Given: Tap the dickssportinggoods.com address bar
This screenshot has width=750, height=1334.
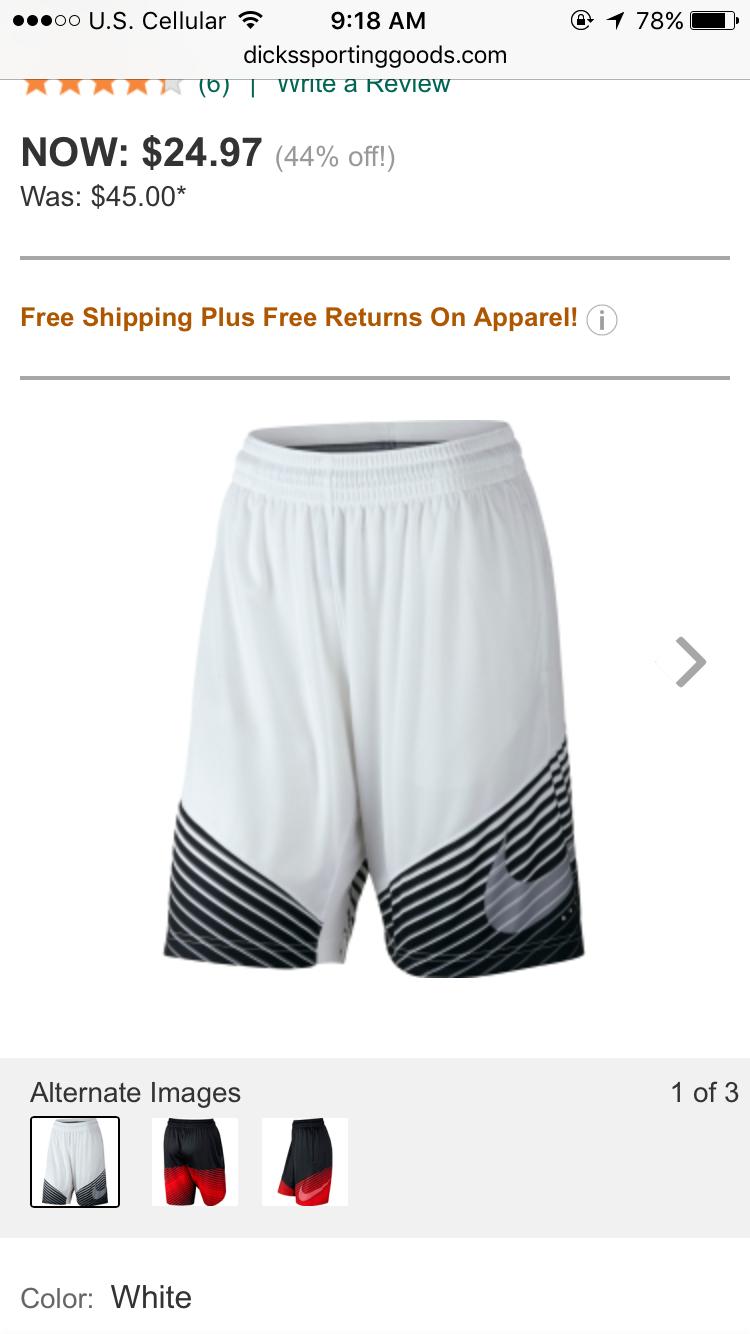Looking at the screenshot, I should point(375,55).
